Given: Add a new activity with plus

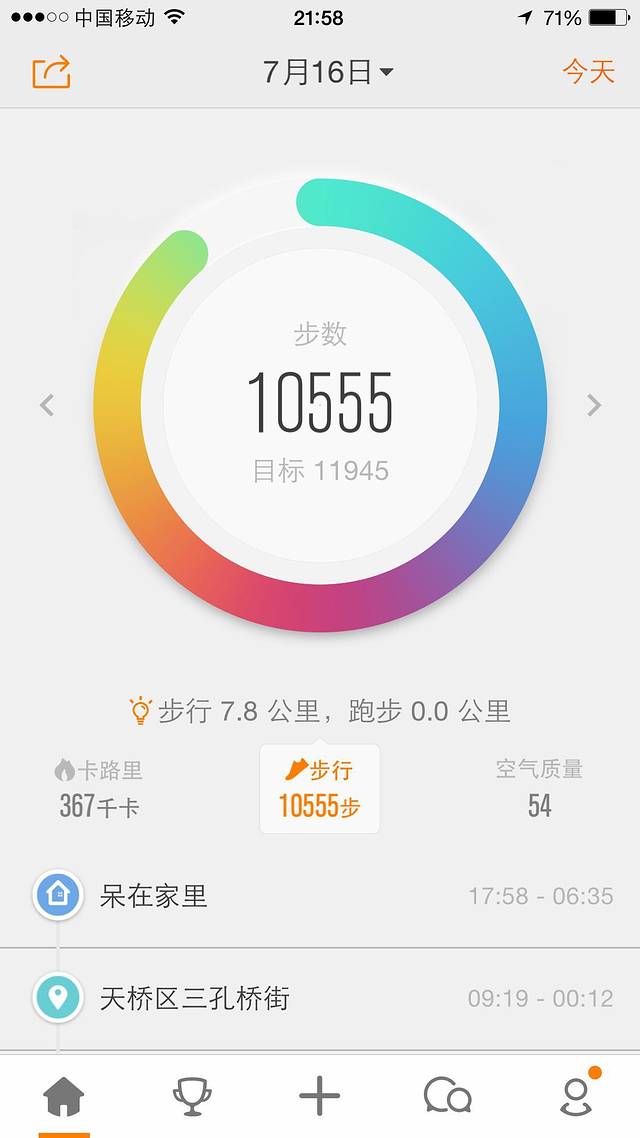Looking at the screenshot, I should click(320, 1097).
